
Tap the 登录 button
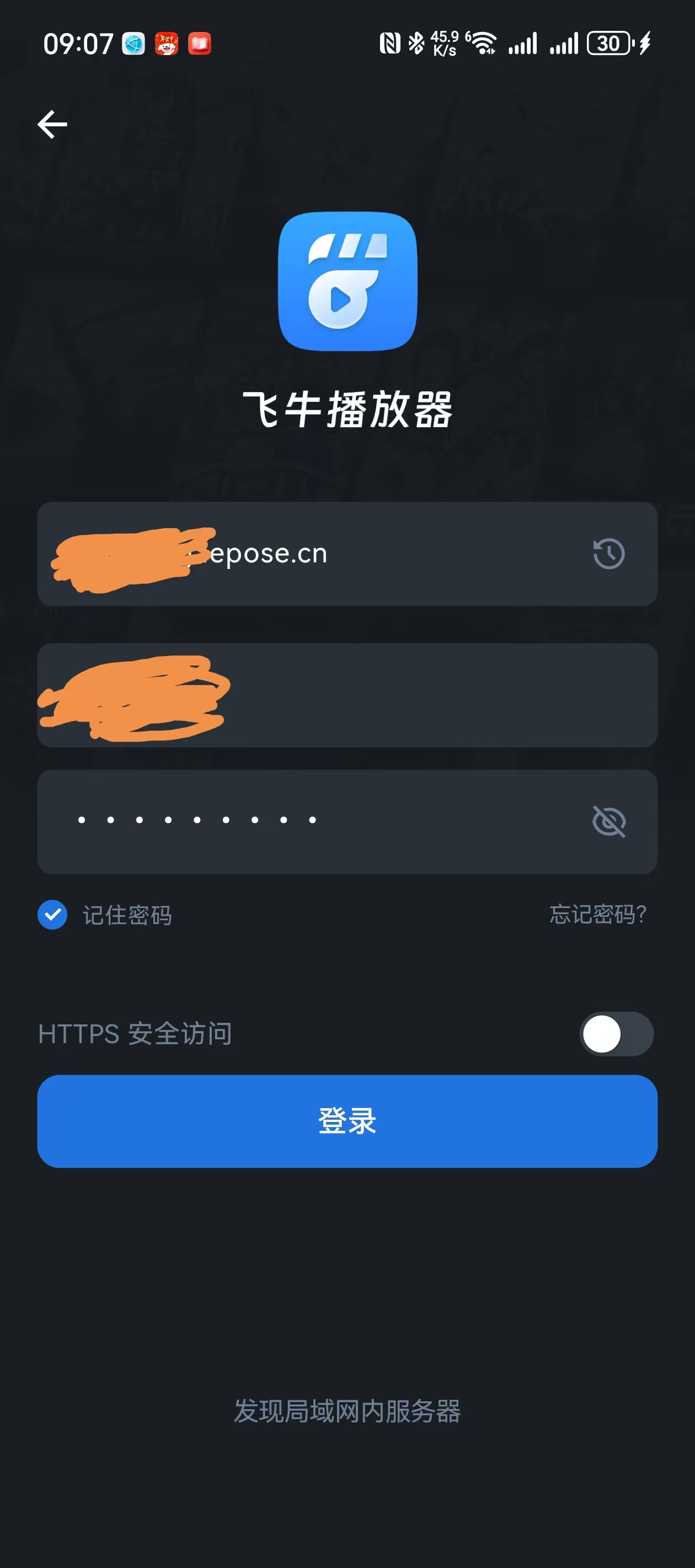click(x=347, y=1121)
